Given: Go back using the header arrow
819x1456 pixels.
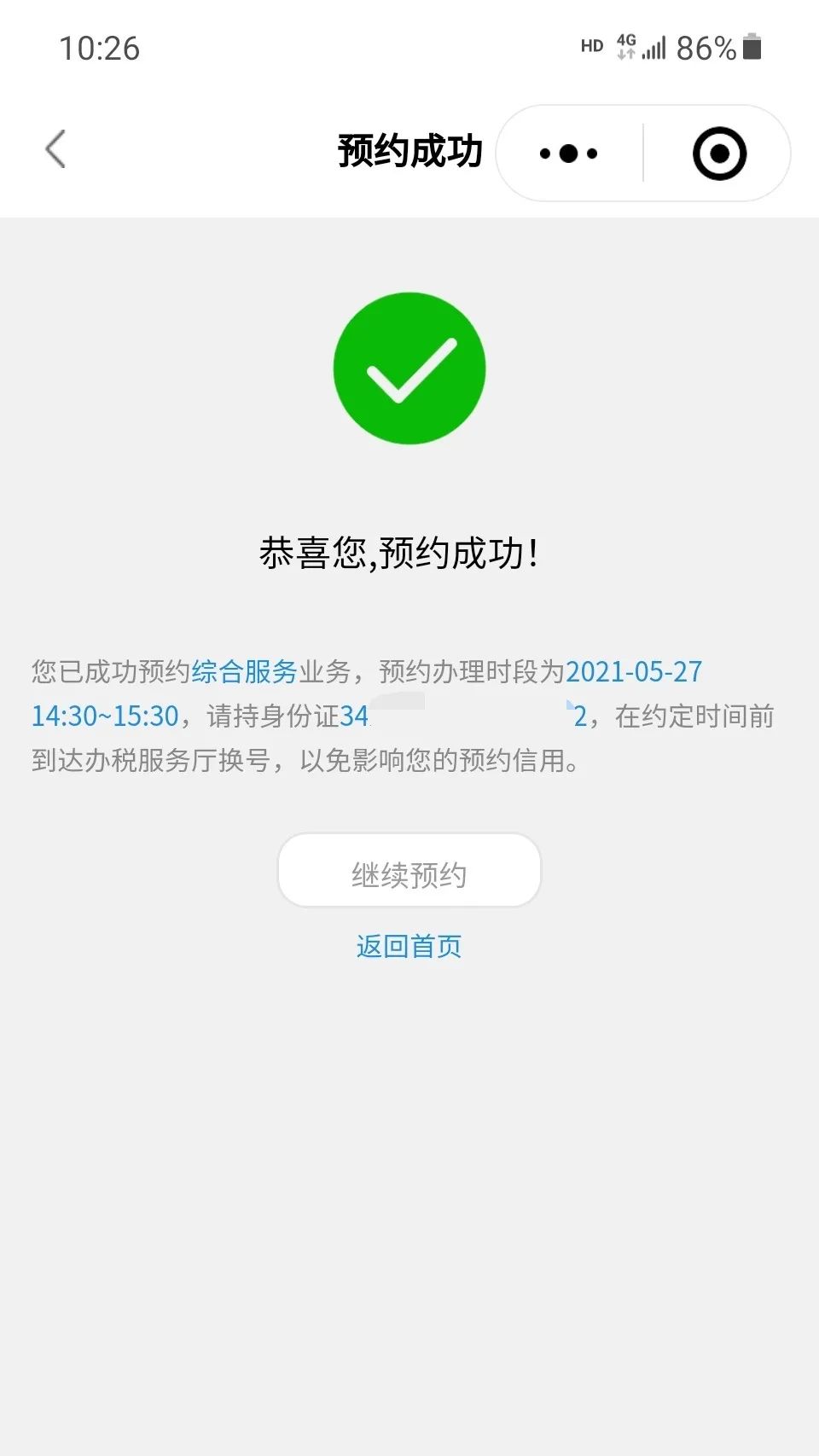Looking at the screenshot, I should [x=55, y=150].
